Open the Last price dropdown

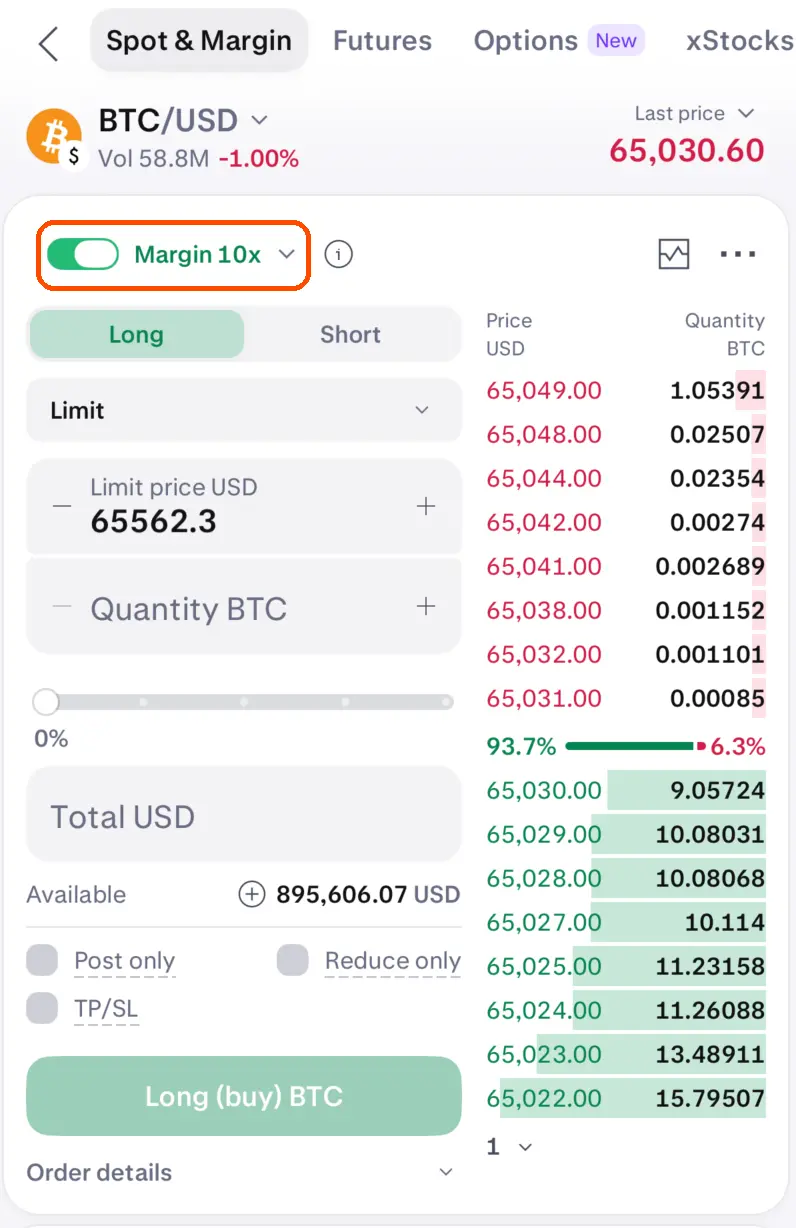tap(694, 114)
